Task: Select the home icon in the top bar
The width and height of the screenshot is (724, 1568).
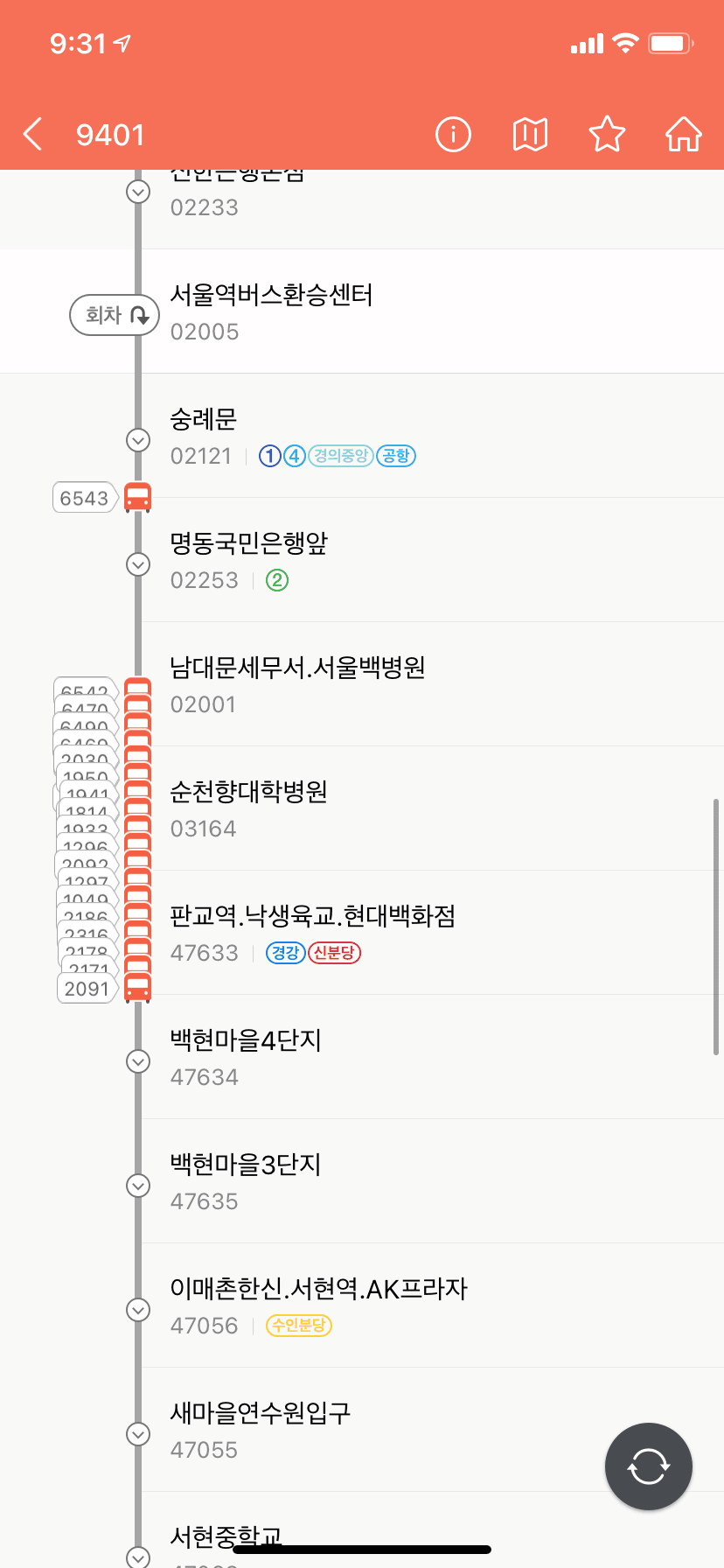Action: pos(684,134)
